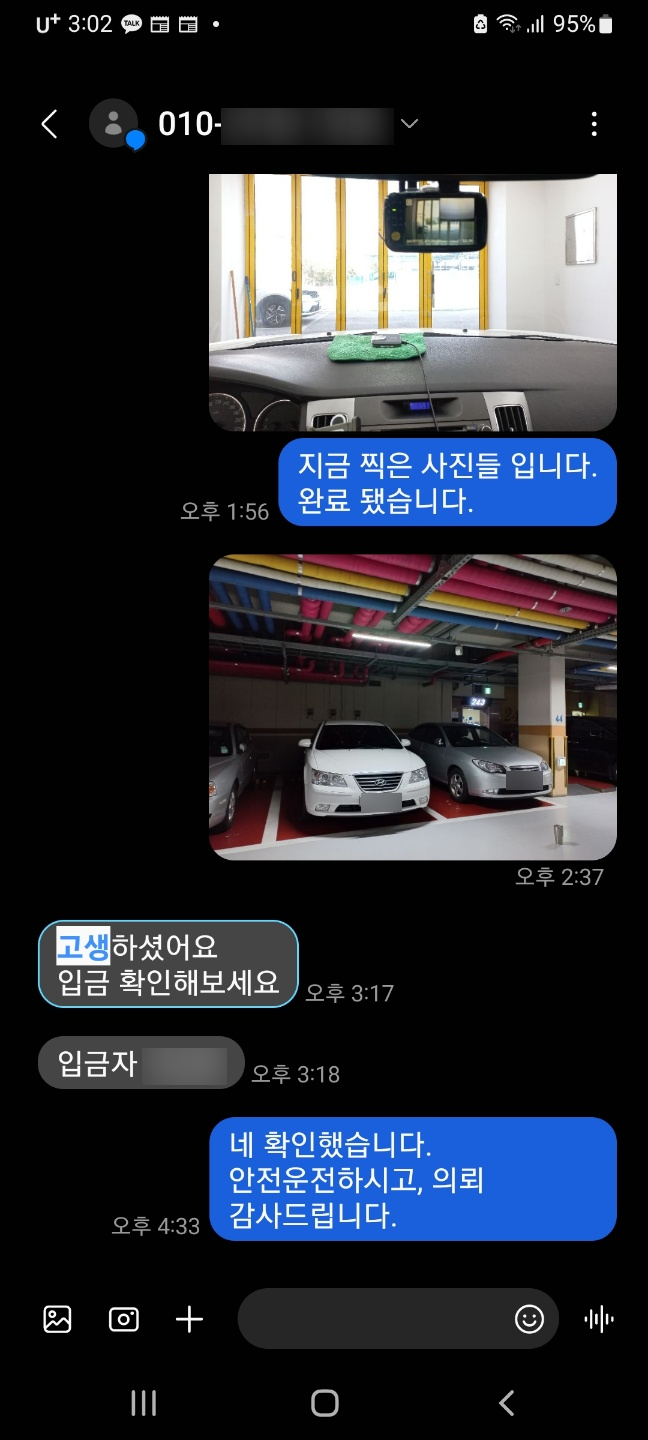Go back to the conversation list
The image size is (648, 1440).
click(x=49, y=124)
